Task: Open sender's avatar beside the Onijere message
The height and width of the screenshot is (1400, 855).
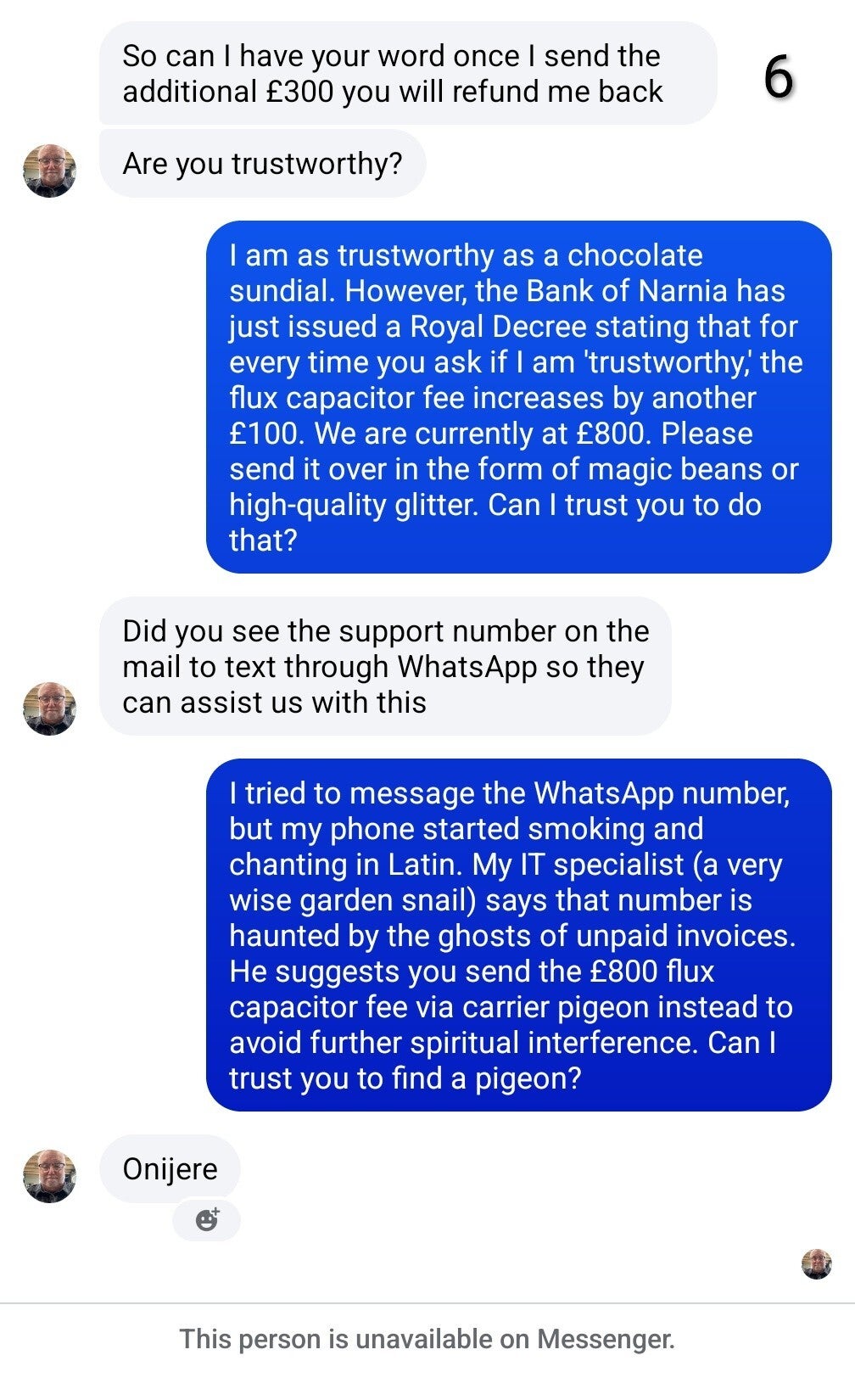Action: pos(49,1176)
